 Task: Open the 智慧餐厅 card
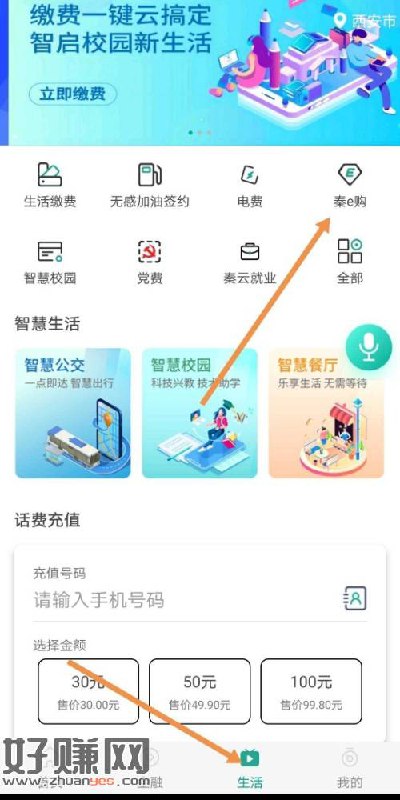coord(327,413)
